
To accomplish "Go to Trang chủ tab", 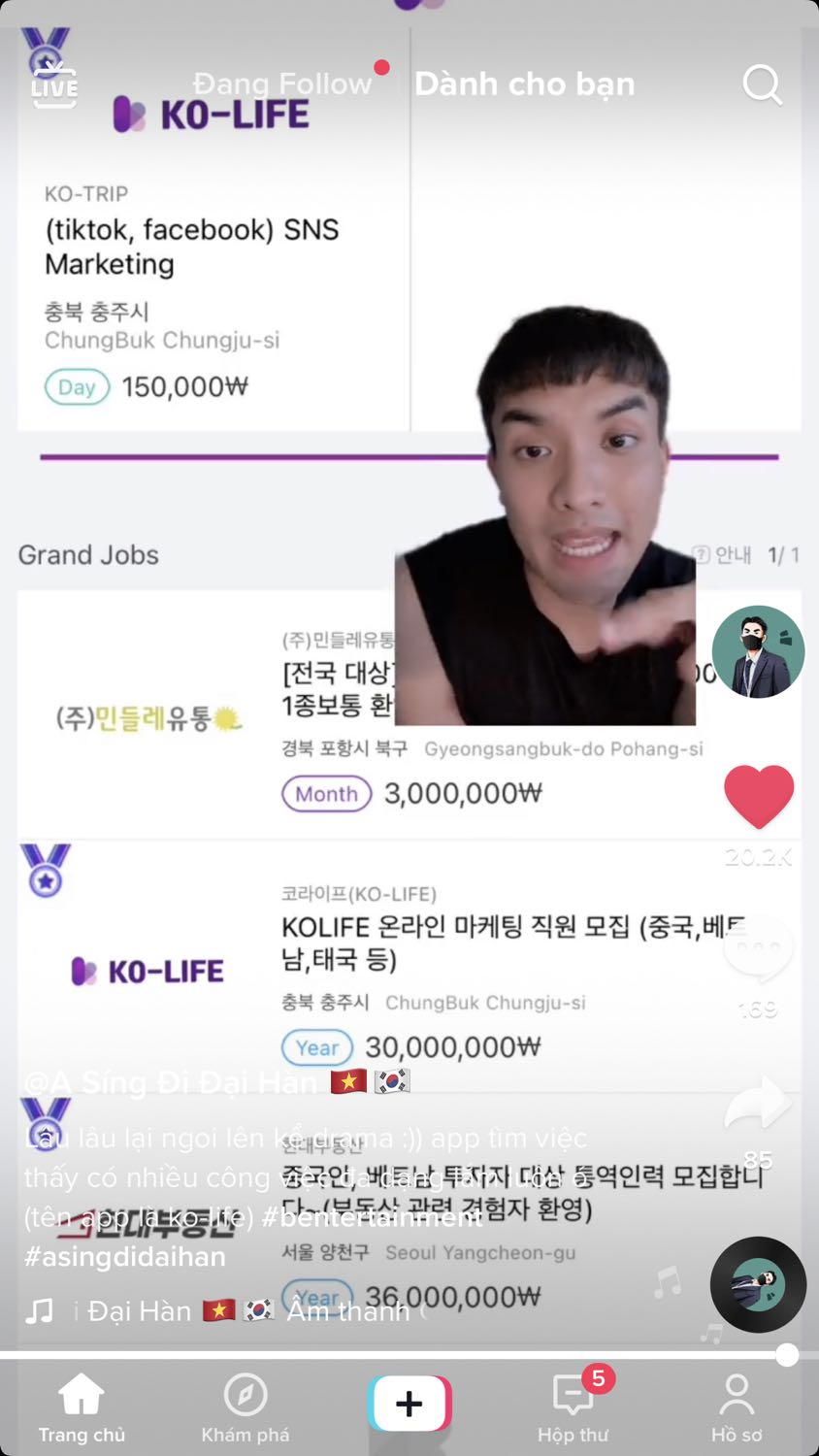I will [x=82, y=1407].
